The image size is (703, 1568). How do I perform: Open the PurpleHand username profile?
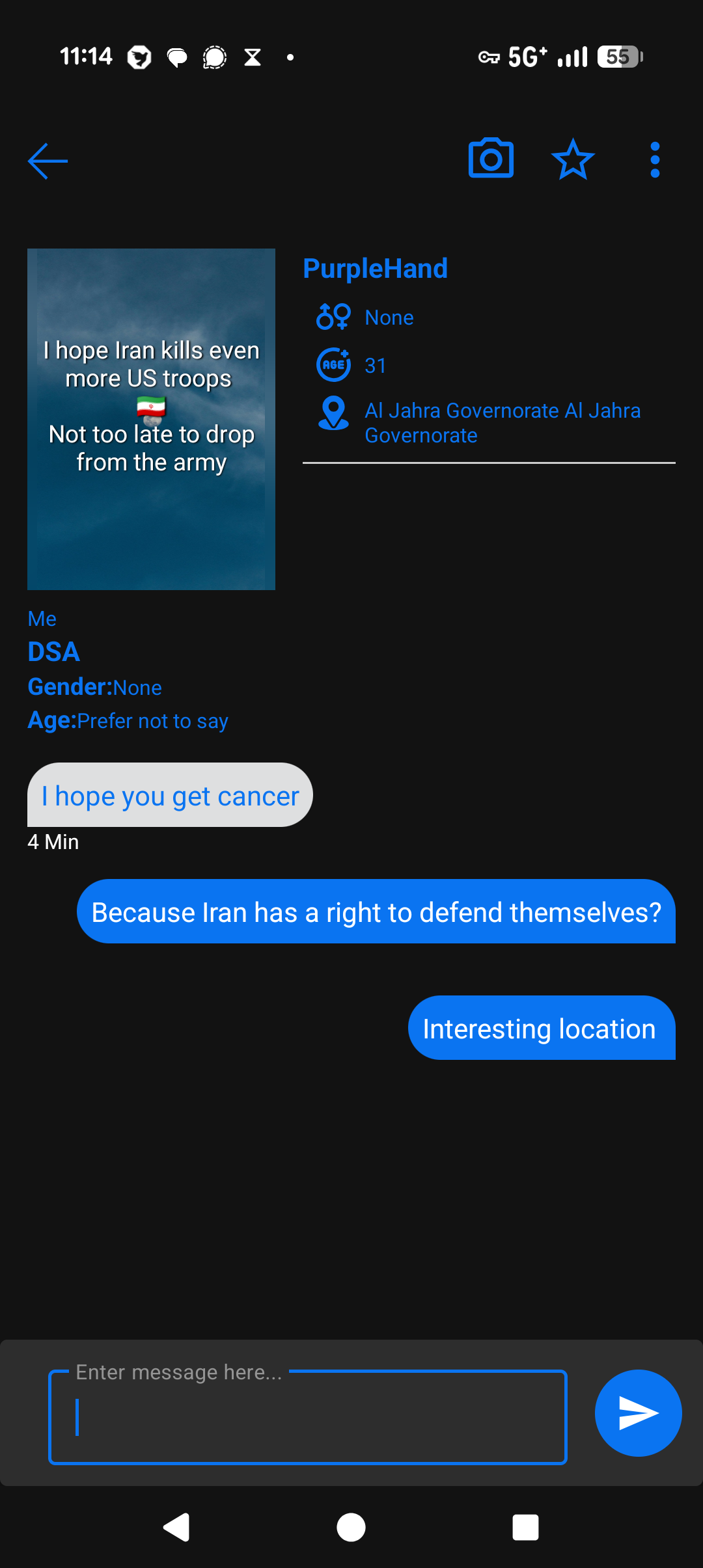376,269
